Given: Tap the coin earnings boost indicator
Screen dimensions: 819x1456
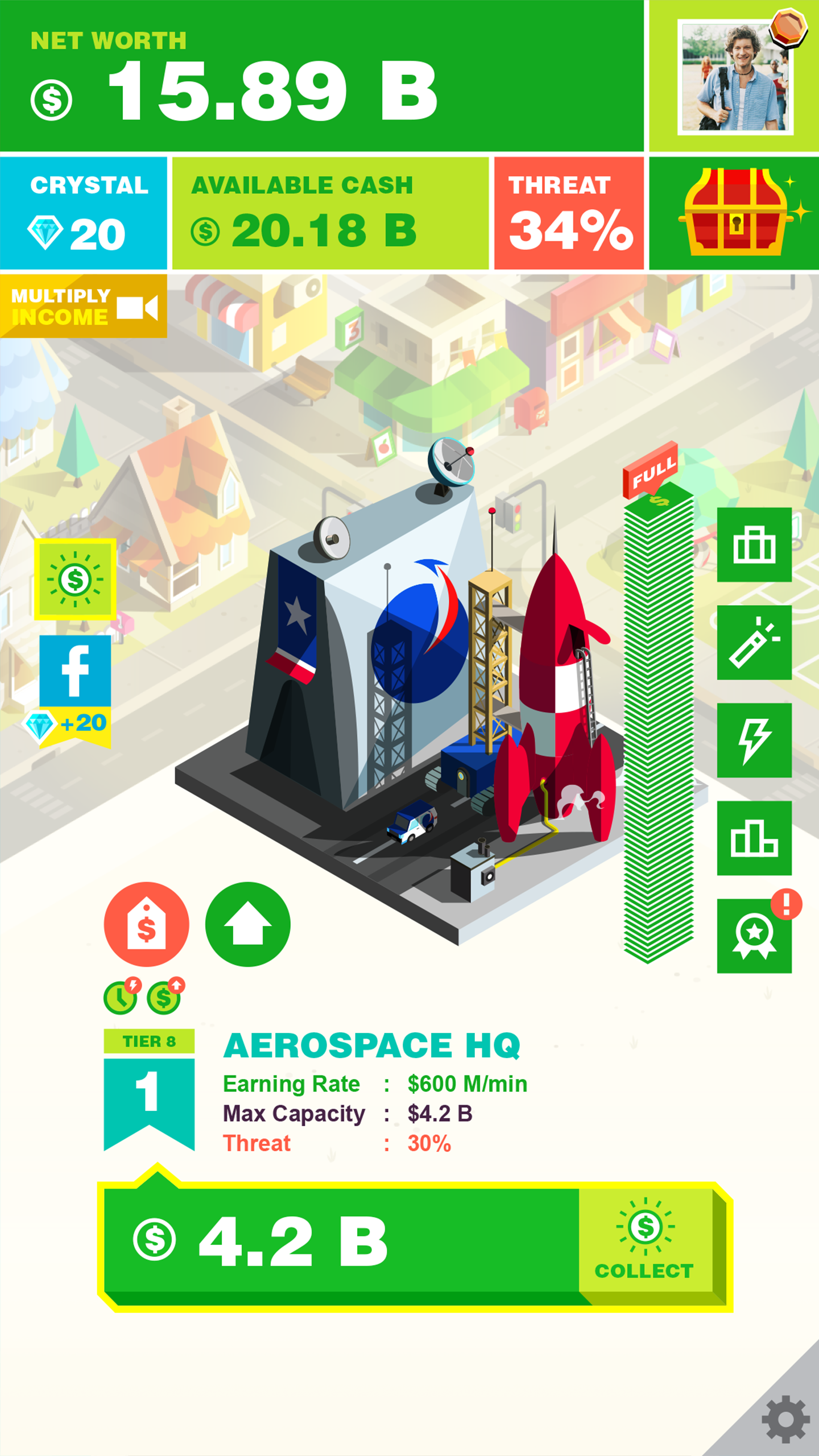Looking at the screenshot, I should click(165, 998).
